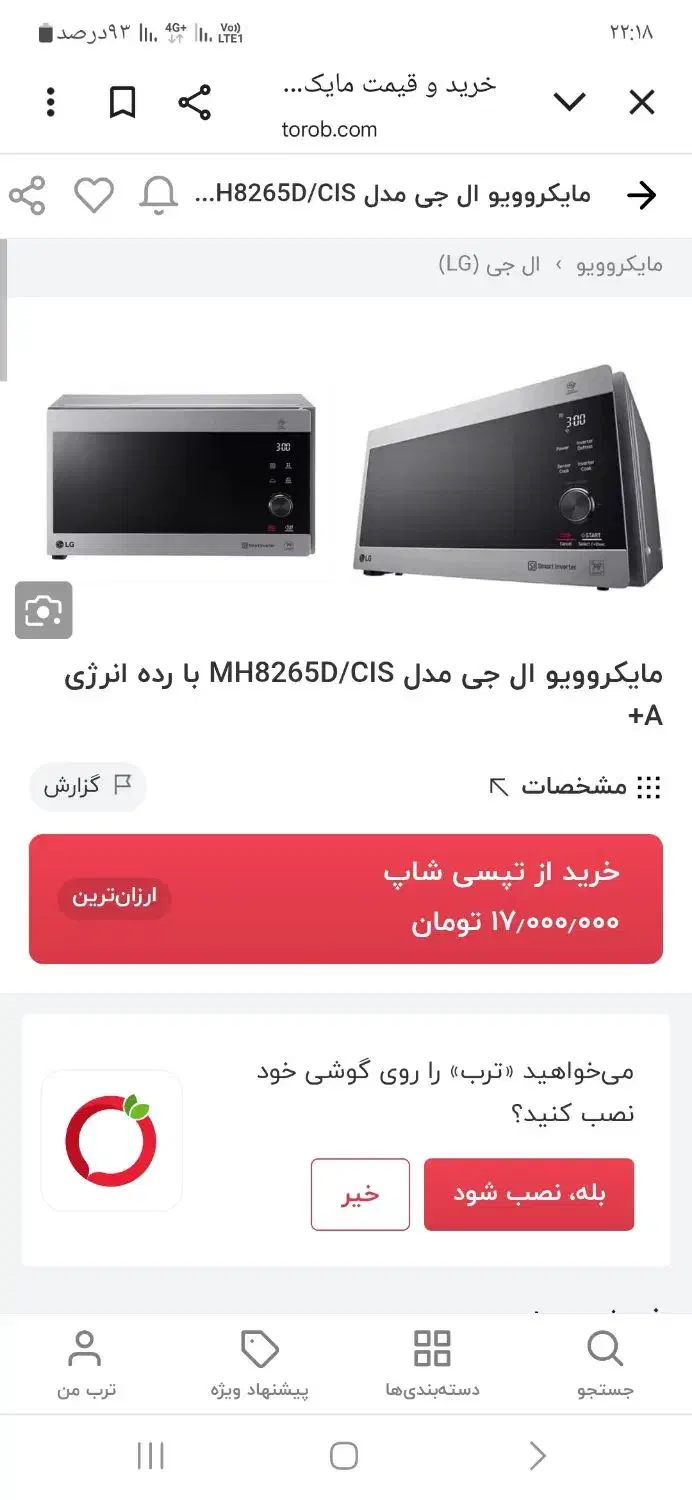Decline the install prompt with خیر
The height and width of the screenshot is (1500, 692).
click(x=360, y=1194)
